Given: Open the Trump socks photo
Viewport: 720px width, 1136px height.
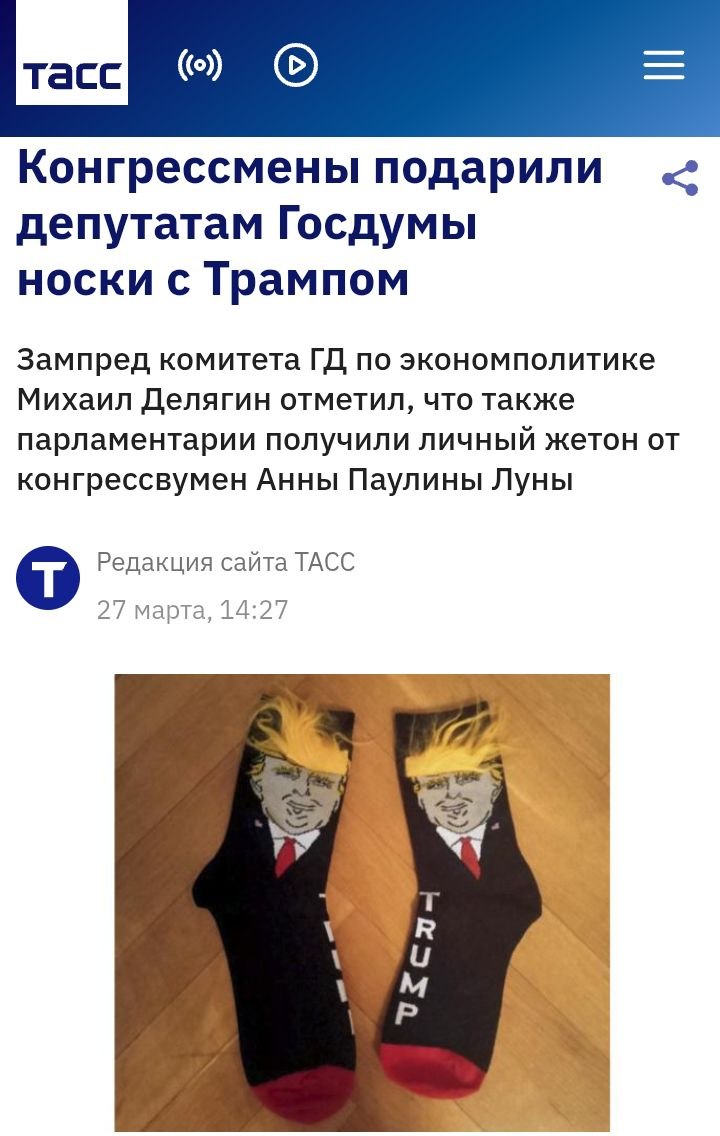Looking at the screenshot, I should pyautogui.click(x=362, y=900).
